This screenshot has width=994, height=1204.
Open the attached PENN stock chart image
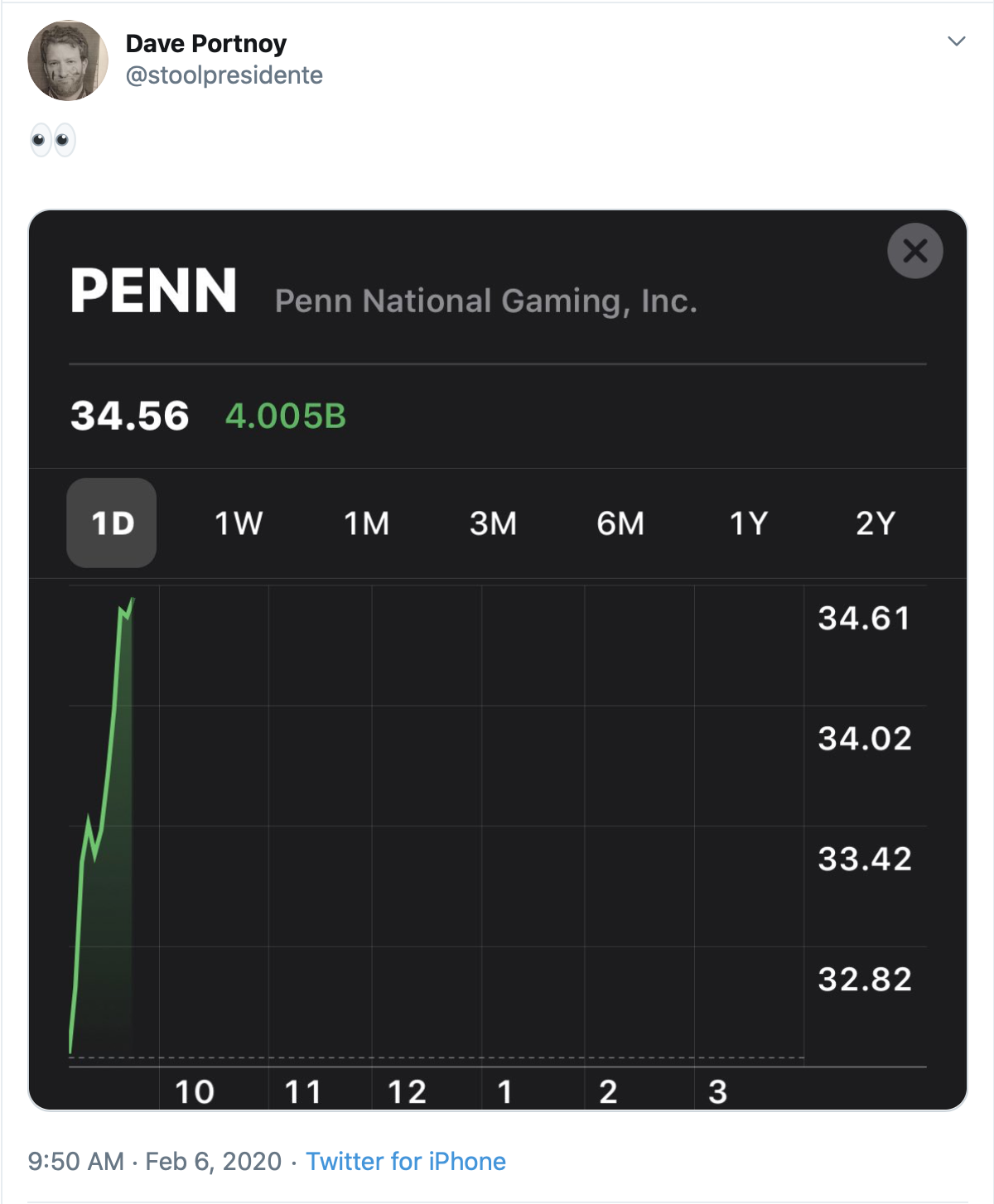pyautogui.click(x=497, y=745)
